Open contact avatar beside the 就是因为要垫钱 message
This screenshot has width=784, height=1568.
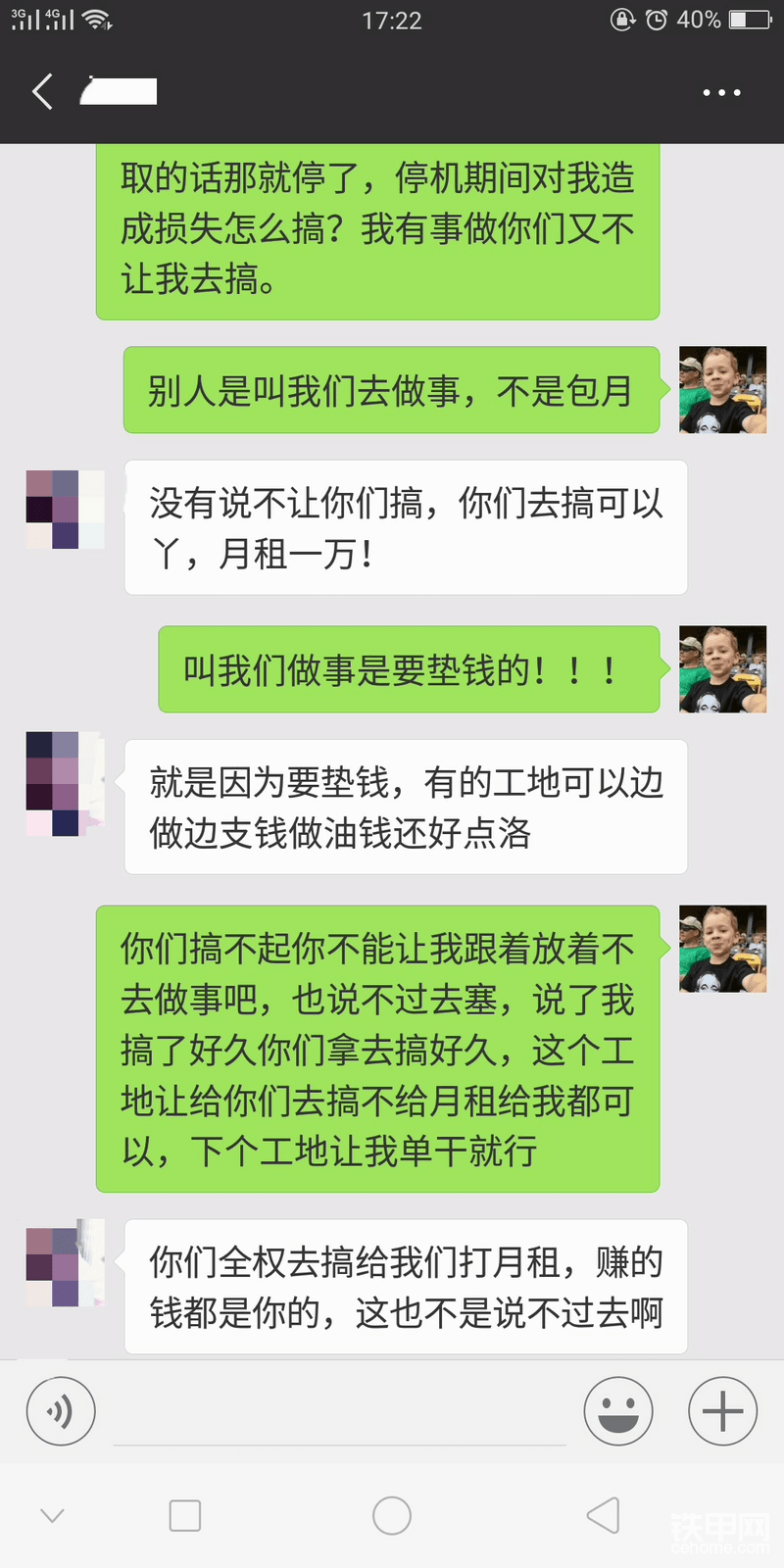coord(65,784)
